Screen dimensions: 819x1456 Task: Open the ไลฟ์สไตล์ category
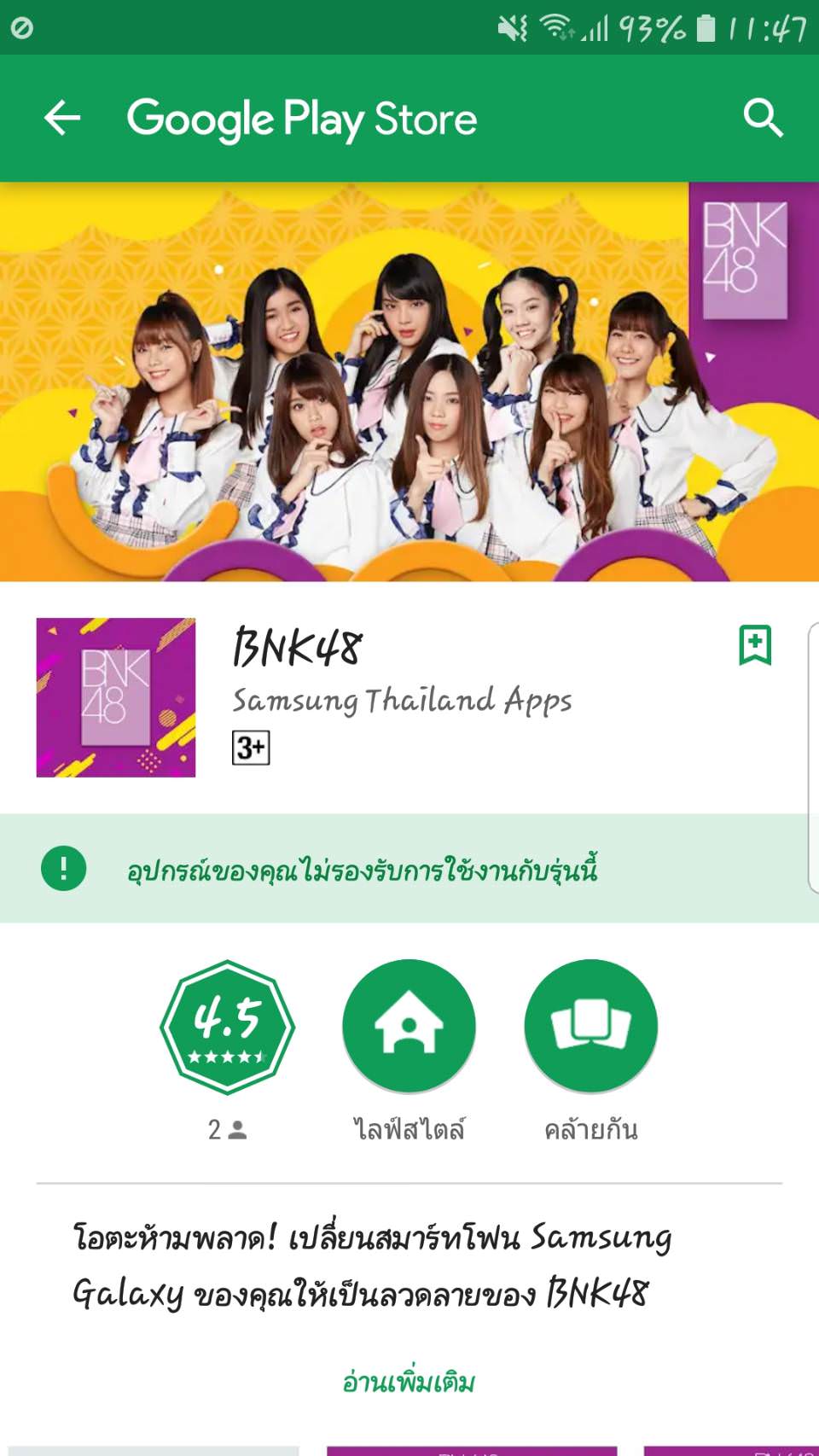(x=409, y=1027)
